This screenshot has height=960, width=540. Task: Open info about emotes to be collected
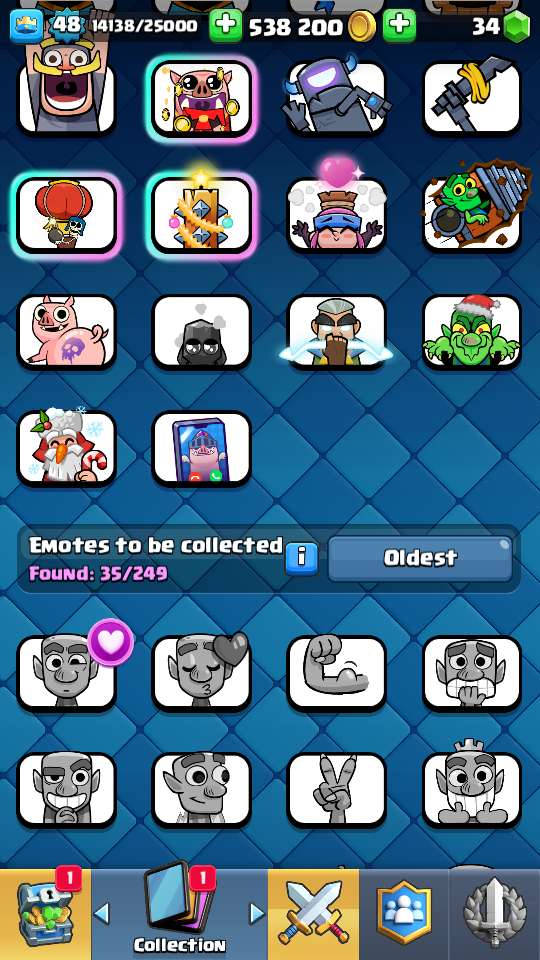coord(302,558)
